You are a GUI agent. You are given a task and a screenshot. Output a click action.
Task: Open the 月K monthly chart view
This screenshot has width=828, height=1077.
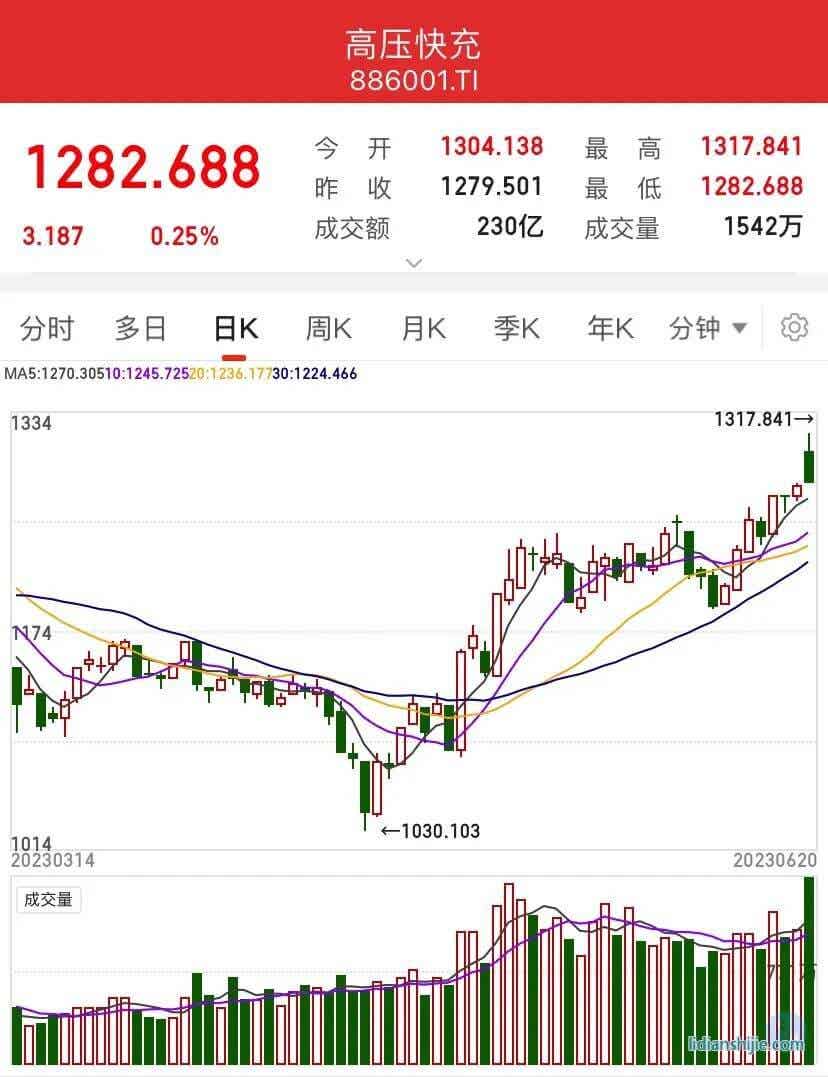coord(420,327)
